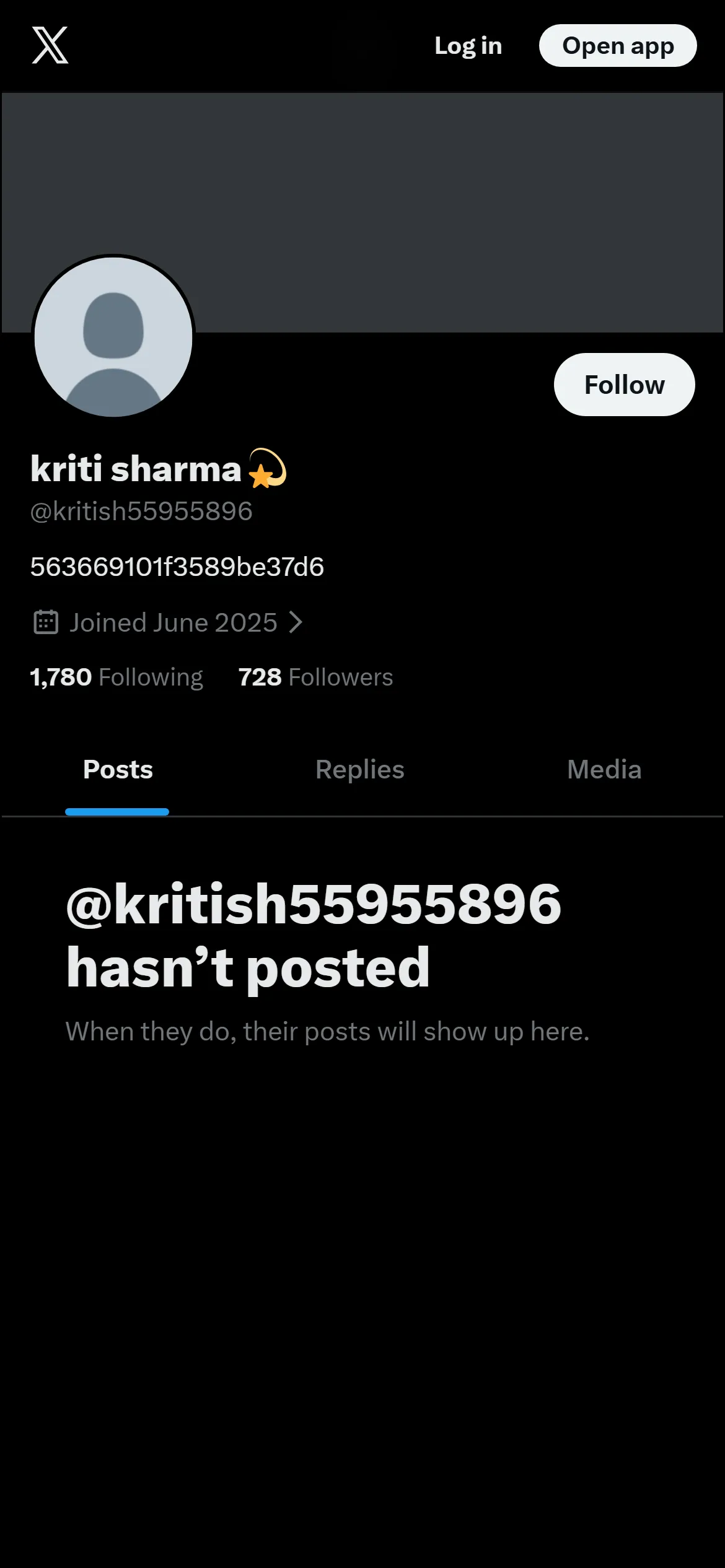Open the Joined June 2025 details
This screenshot has height=1568, width=725.
(167, 622)
